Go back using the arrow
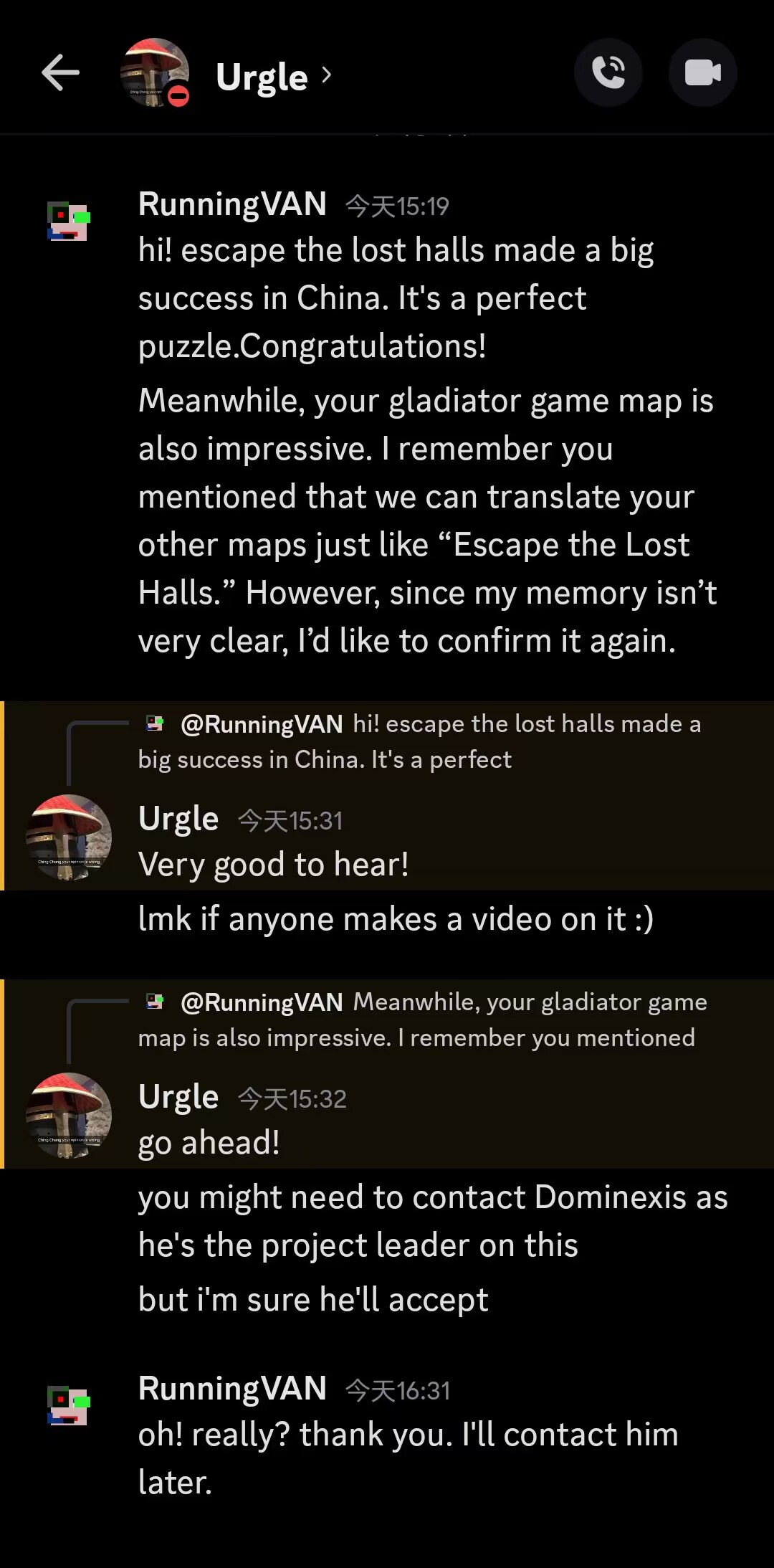Screen dimensions: 774x1568 [x=60, y=73]
